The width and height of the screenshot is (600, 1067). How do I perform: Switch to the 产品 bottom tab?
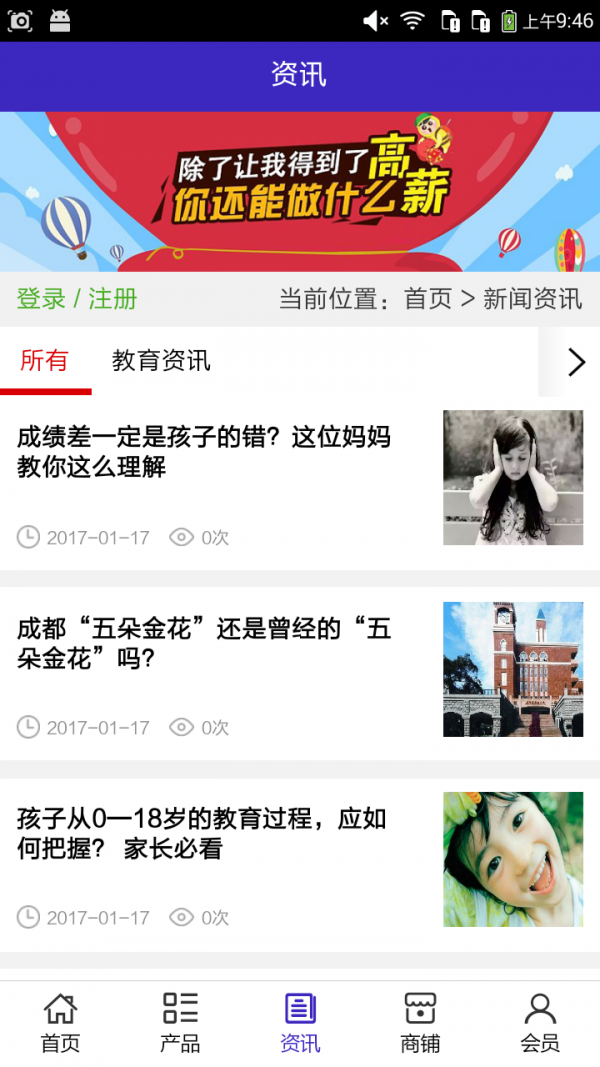(180, 1023)
